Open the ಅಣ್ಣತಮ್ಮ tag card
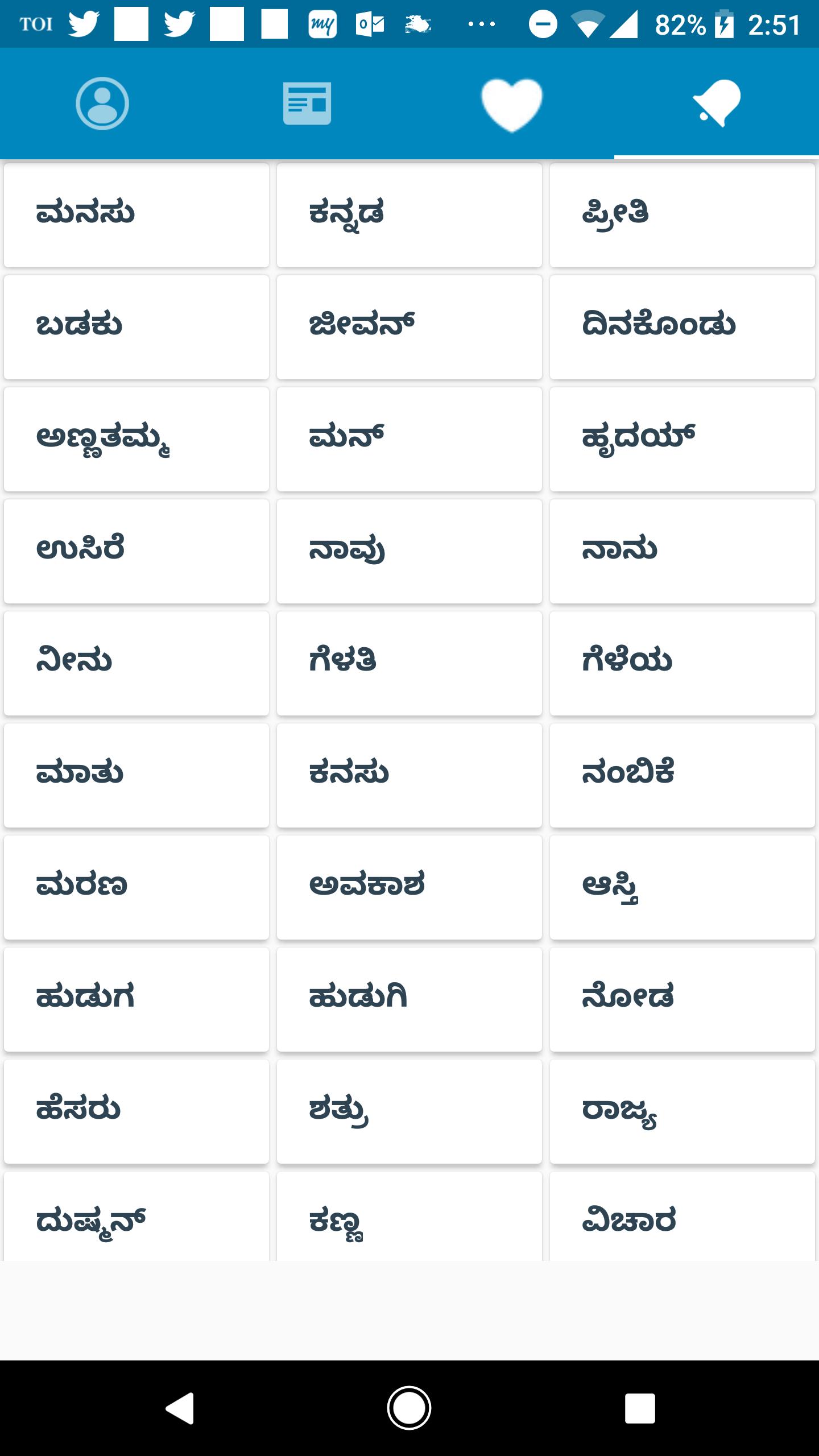The width and height of the screenshot is (819, 1456). [136, 439]
